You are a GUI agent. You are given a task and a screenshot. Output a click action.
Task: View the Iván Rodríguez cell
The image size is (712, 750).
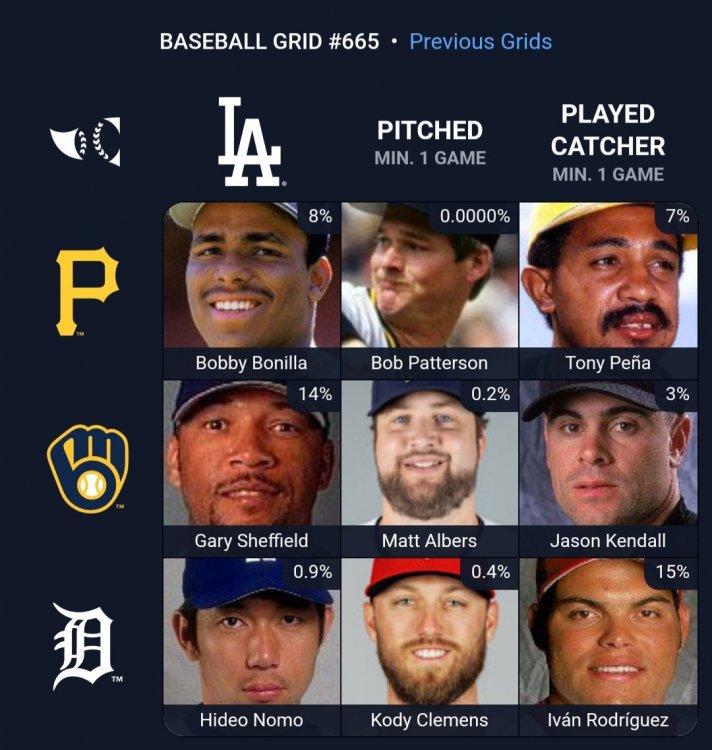click(608, 645)
